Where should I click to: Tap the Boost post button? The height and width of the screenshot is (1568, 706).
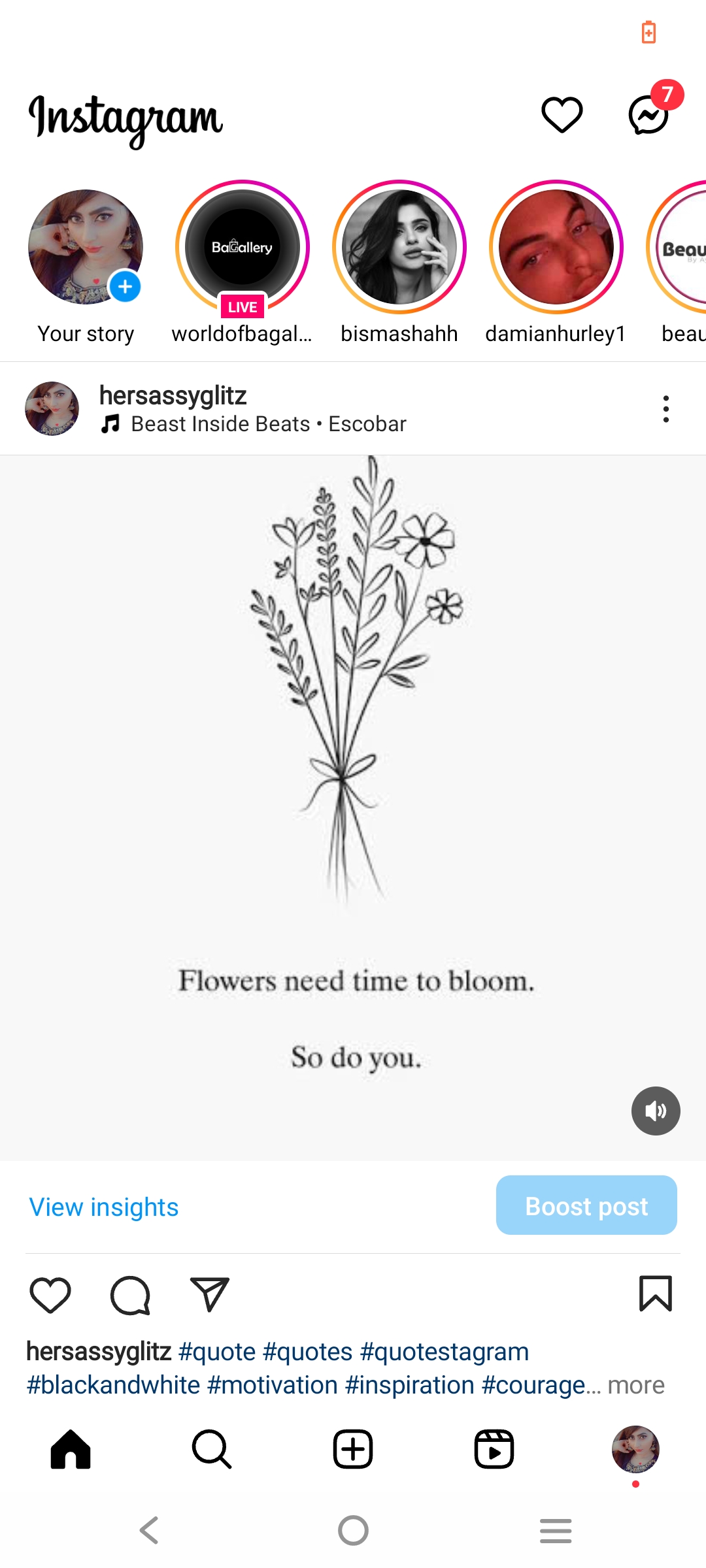click(586, 1205)
